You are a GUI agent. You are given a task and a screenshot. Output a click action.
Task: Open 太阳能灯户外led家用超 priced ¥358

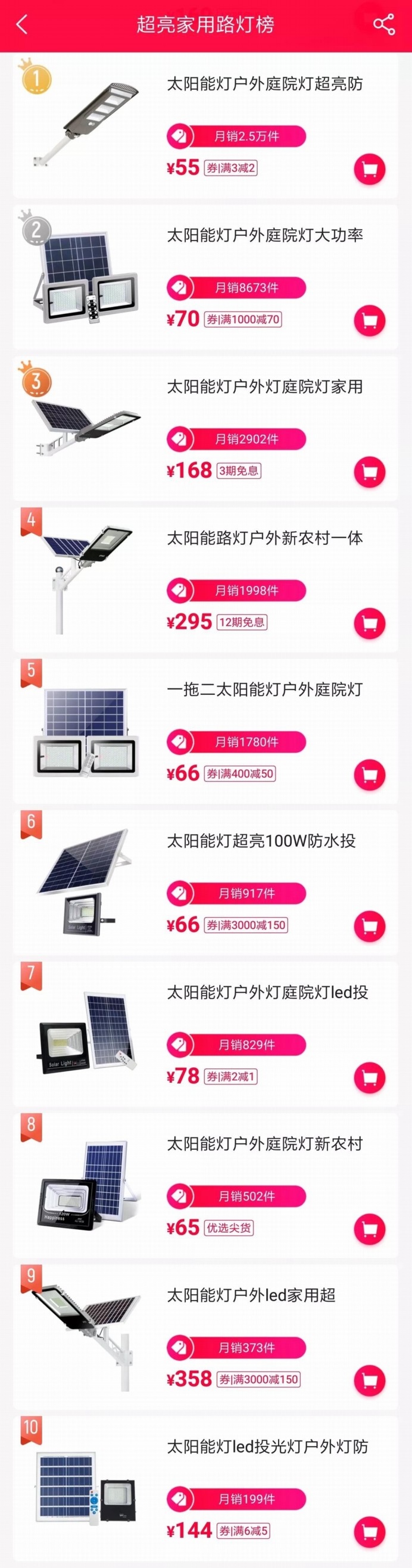(251, 1295)
